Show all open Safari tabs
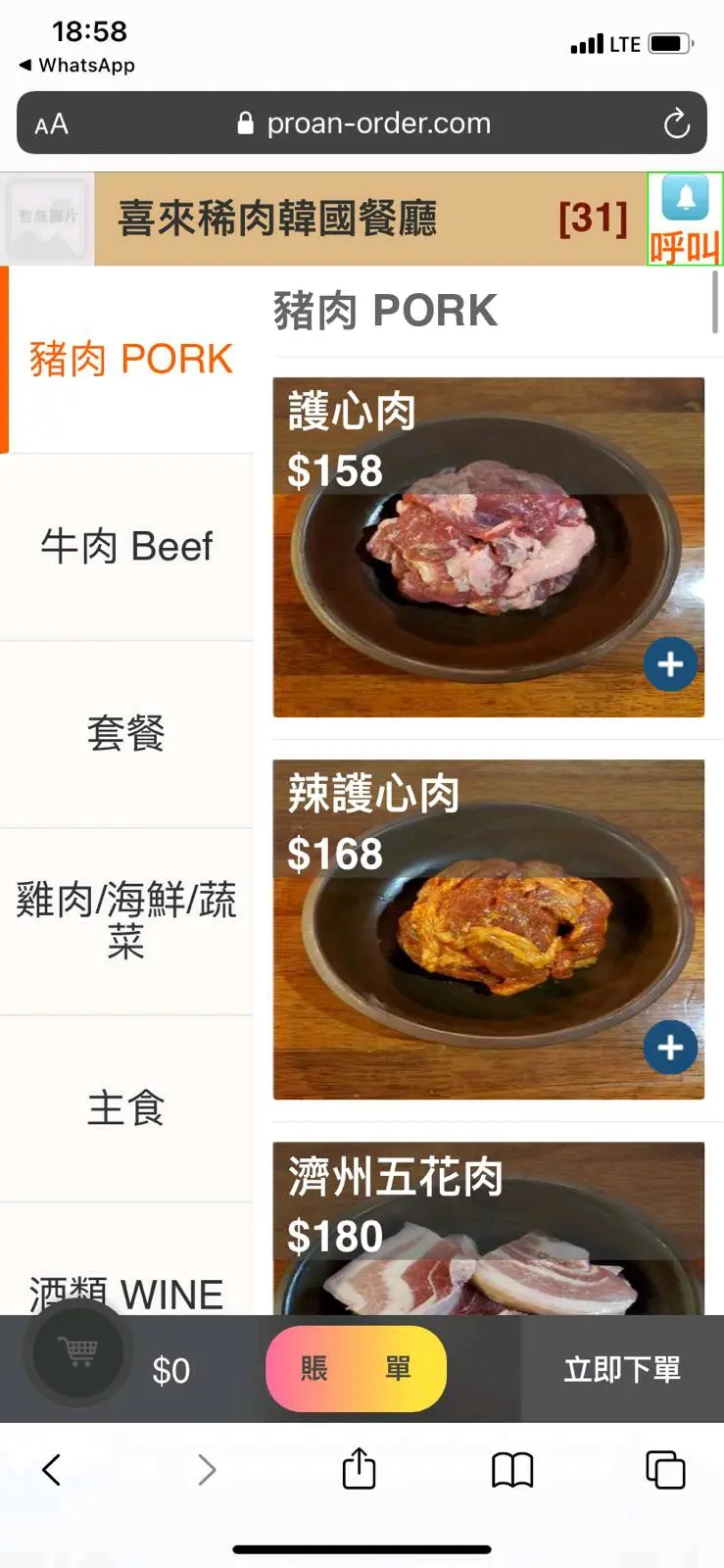Viewport: 724px width, 1568px height. [x=665, y=1469]
